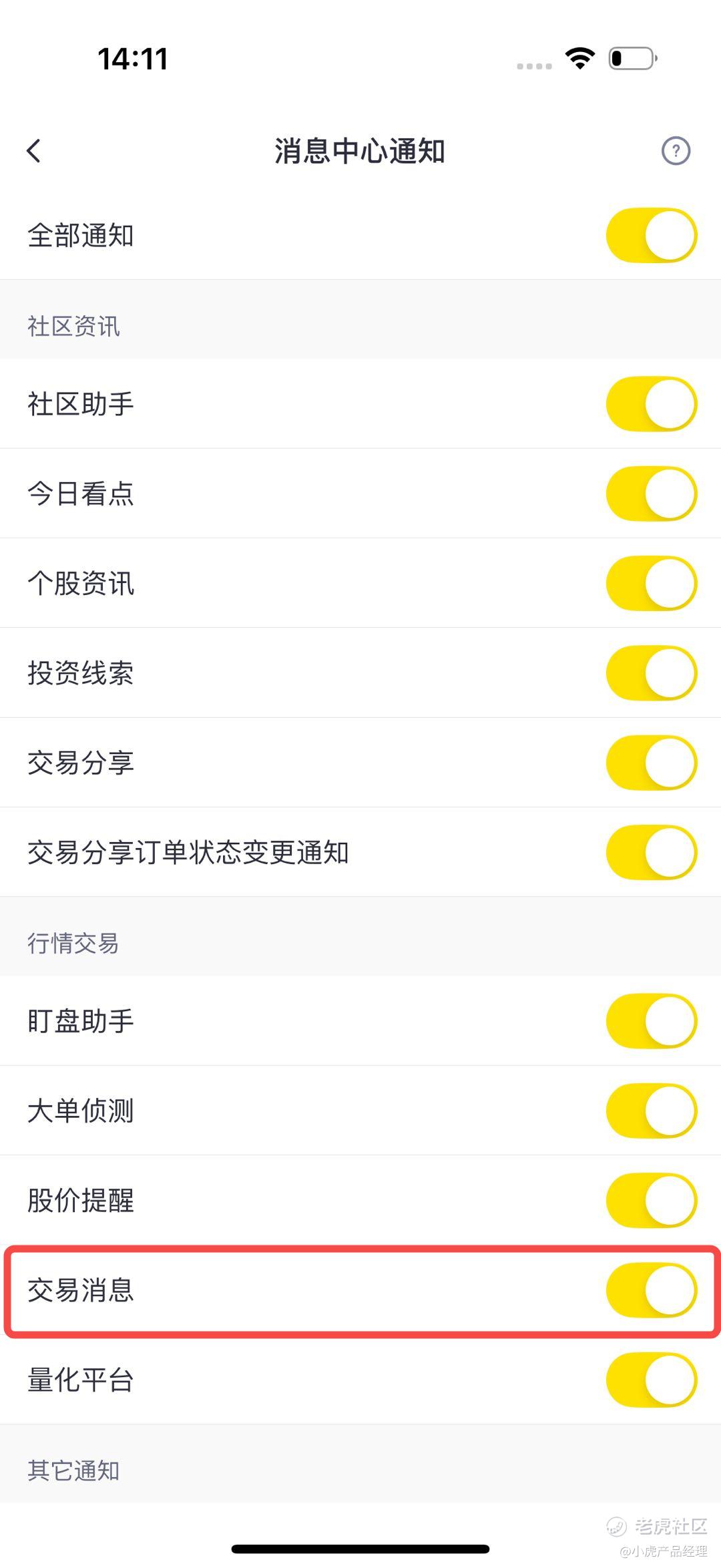Disable the 交易分享 switch
Screen dimensions: 721x1568
coord(652,763)
